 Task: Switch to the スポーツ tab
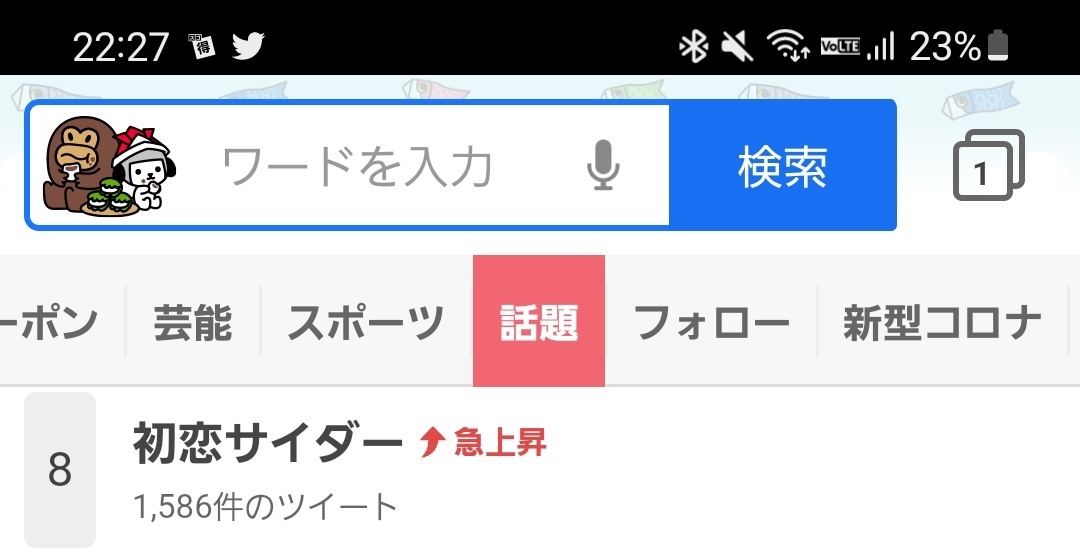tap(366, 323)
